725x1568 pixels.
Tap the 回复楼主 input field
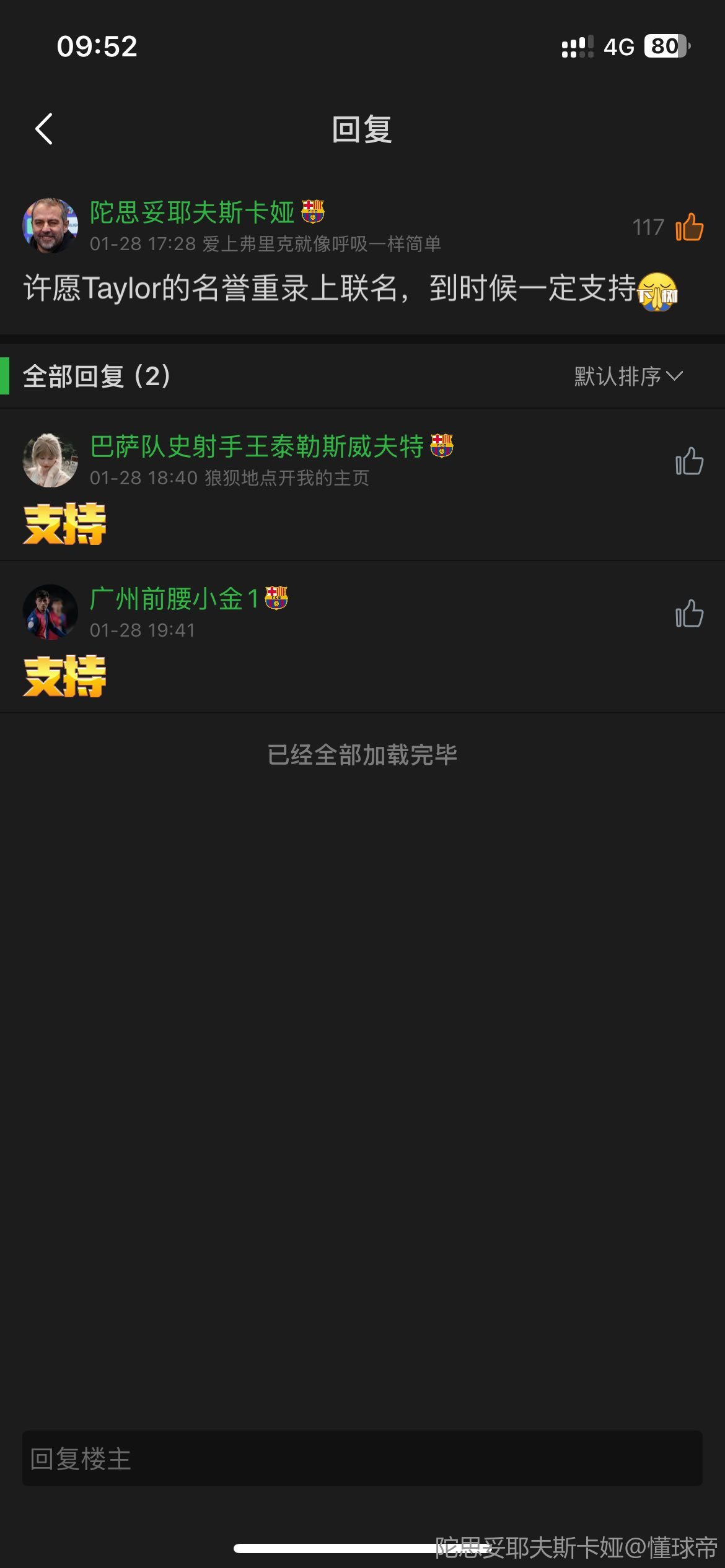[362, 1458]
